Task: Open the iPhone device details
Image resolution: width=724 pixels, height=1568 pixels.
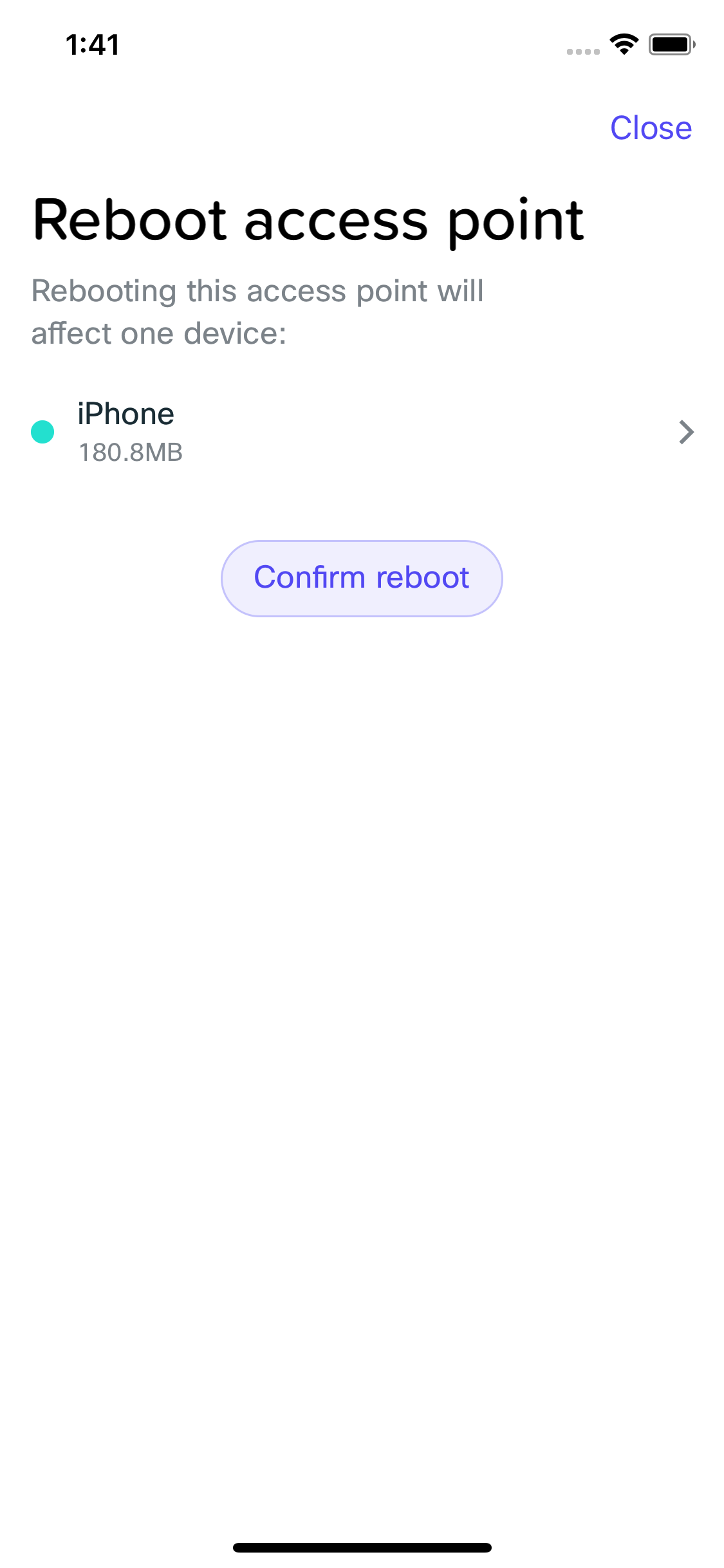Action: [x=362, y=432]
